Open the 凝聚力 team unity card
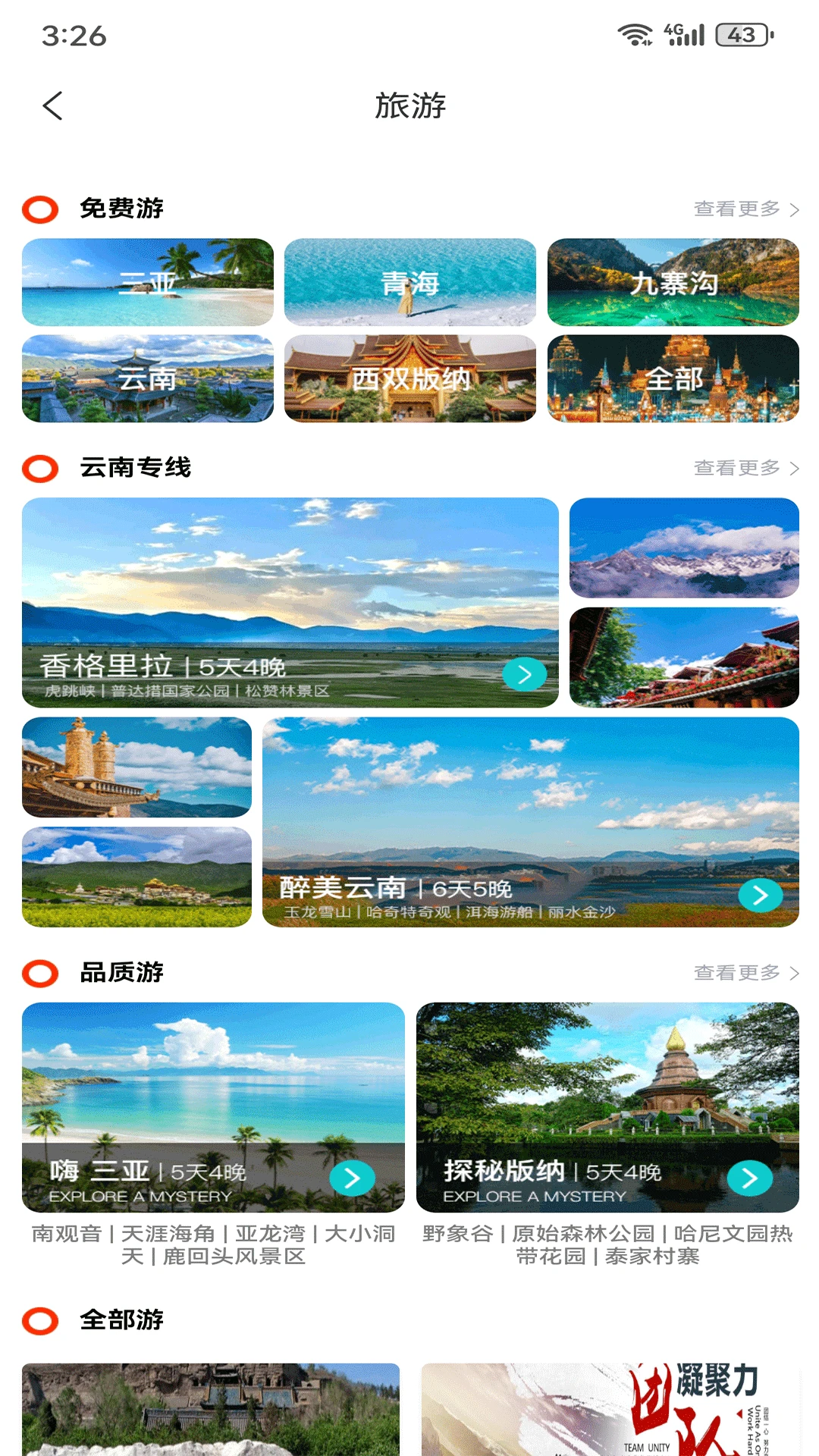This screenshot has height=1456, width=819. 610,1409
